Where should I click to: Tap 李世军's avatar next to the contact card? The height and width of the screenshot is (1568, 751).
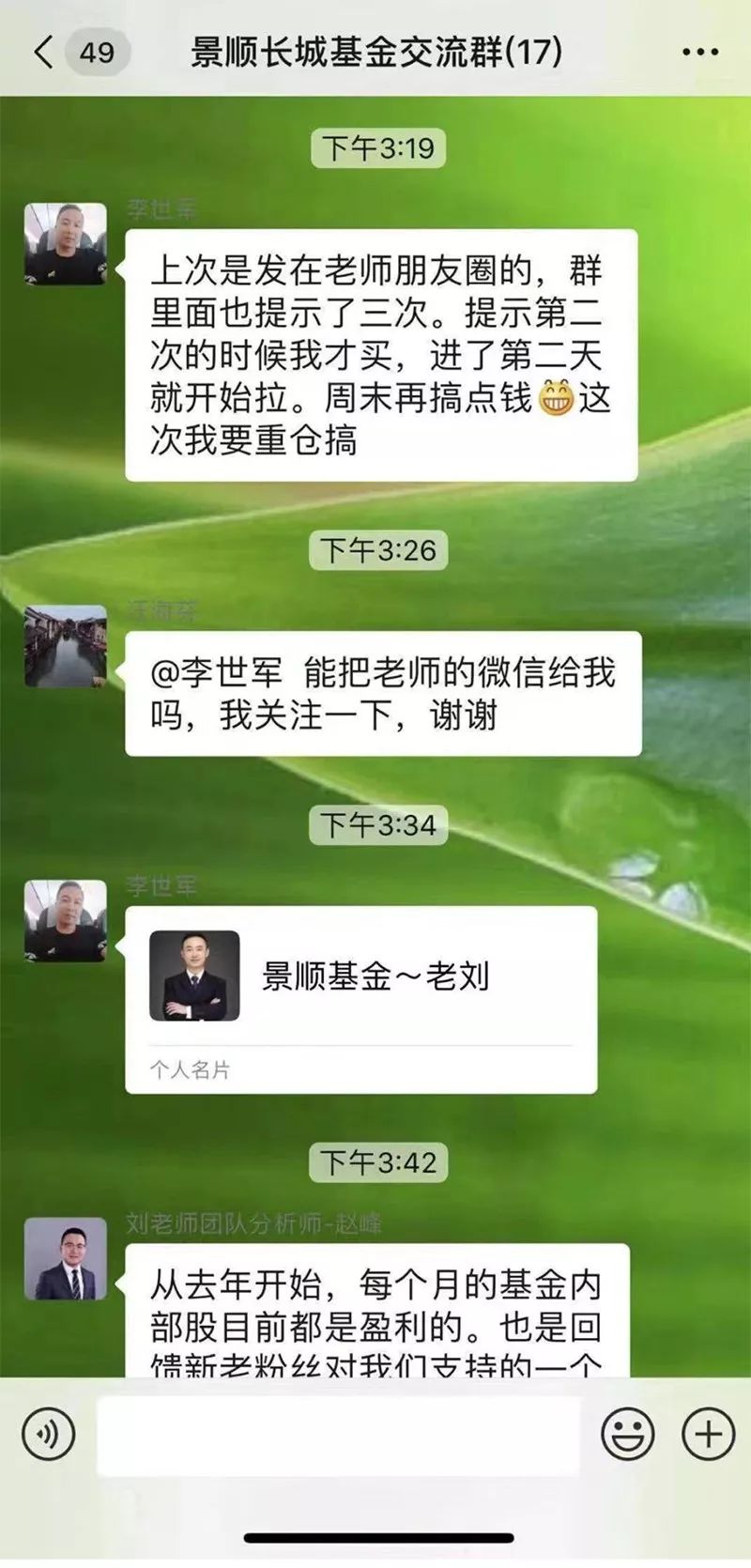[66, 921]
